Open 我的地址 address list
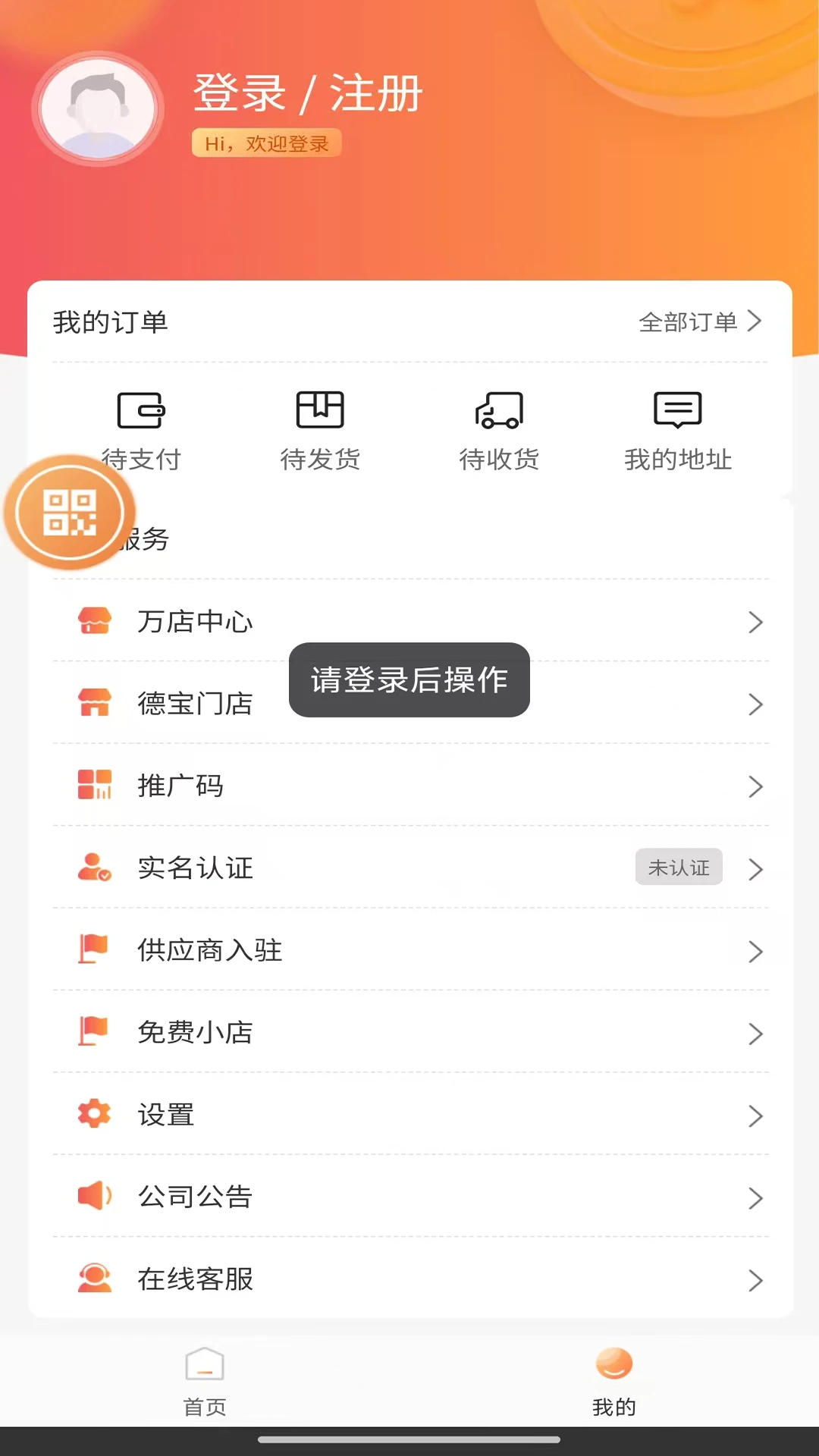 pyautogui.click(x=677, y=430)
